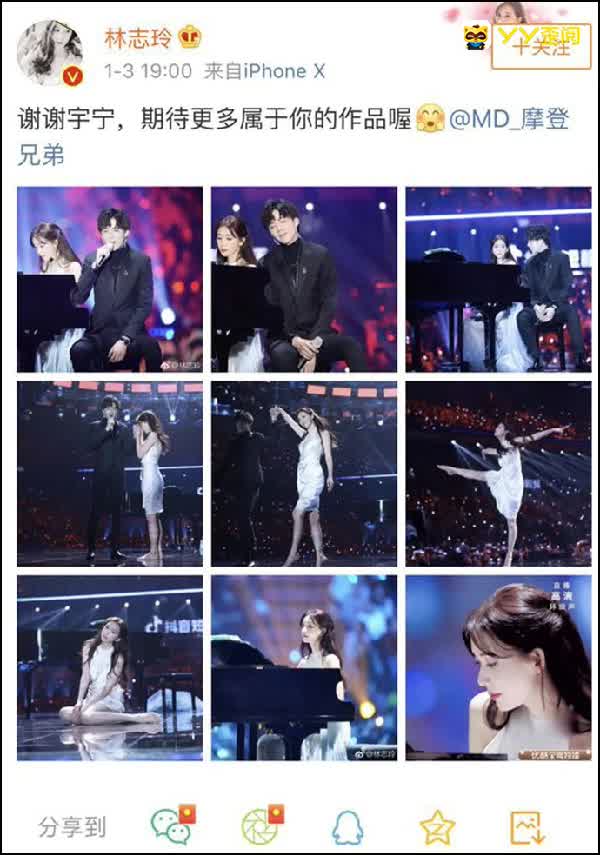Image resolution: width=600 pixels, height=855 pixels.
Task: Open the last close-up portrait photo
Action: coord(498,667)
